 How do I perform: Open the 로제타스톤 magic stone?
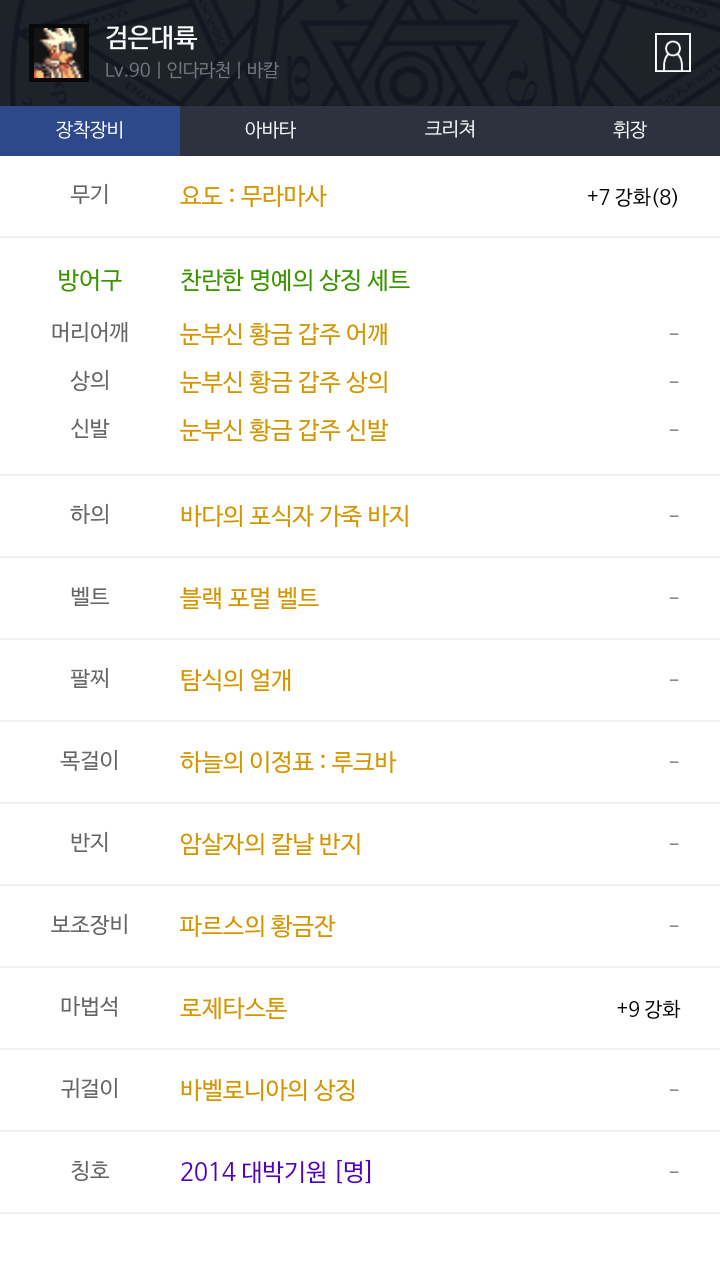[233, 1008]
